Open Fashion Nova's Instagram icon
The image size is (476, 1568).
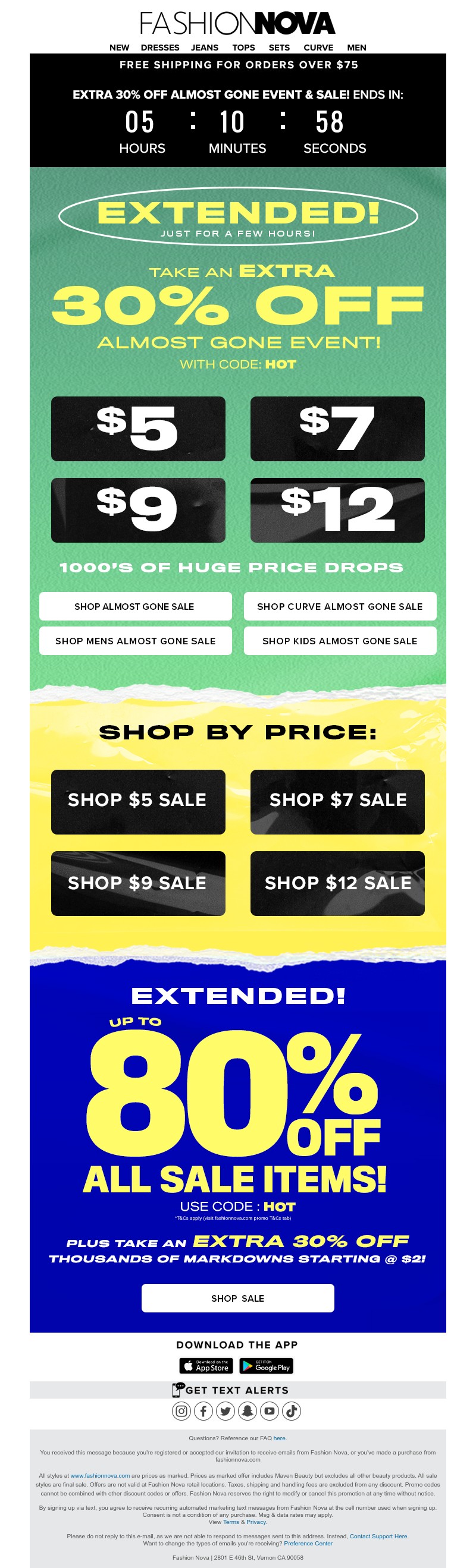181,1411
